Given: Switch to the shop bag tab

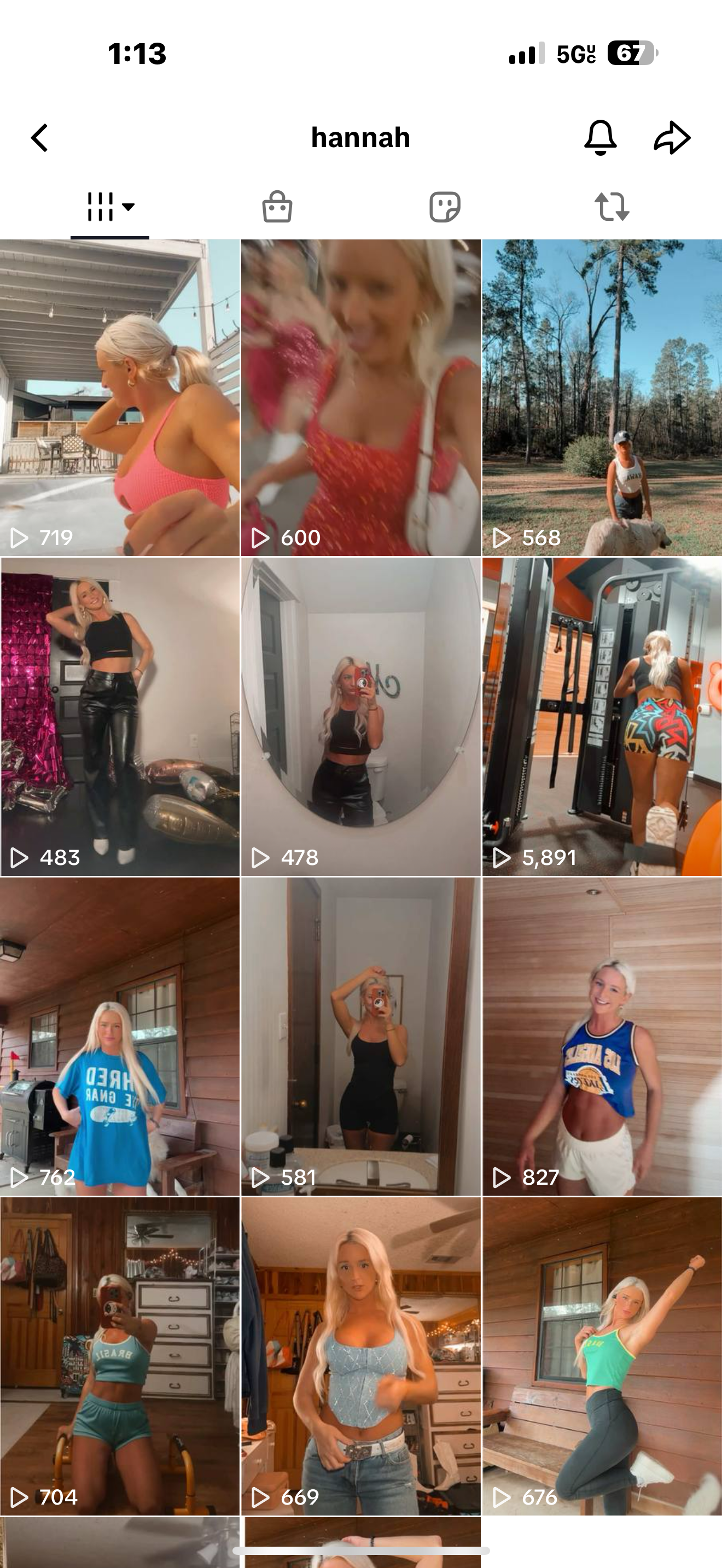Looking at the screenshot, I should pyautogui.click(x=277, y=207).
